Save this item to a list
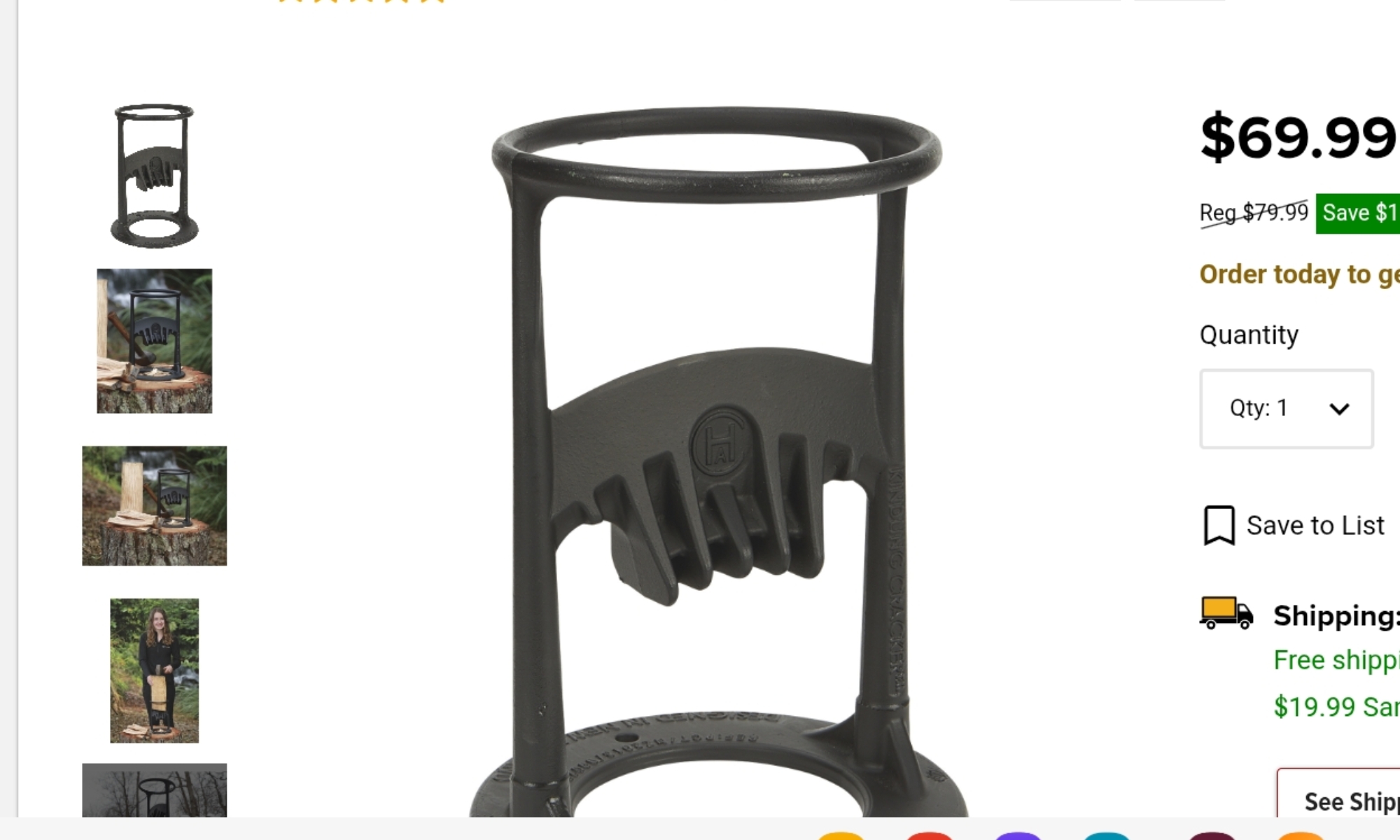This screenshot has width=1400, height=840. [1294, 526]
